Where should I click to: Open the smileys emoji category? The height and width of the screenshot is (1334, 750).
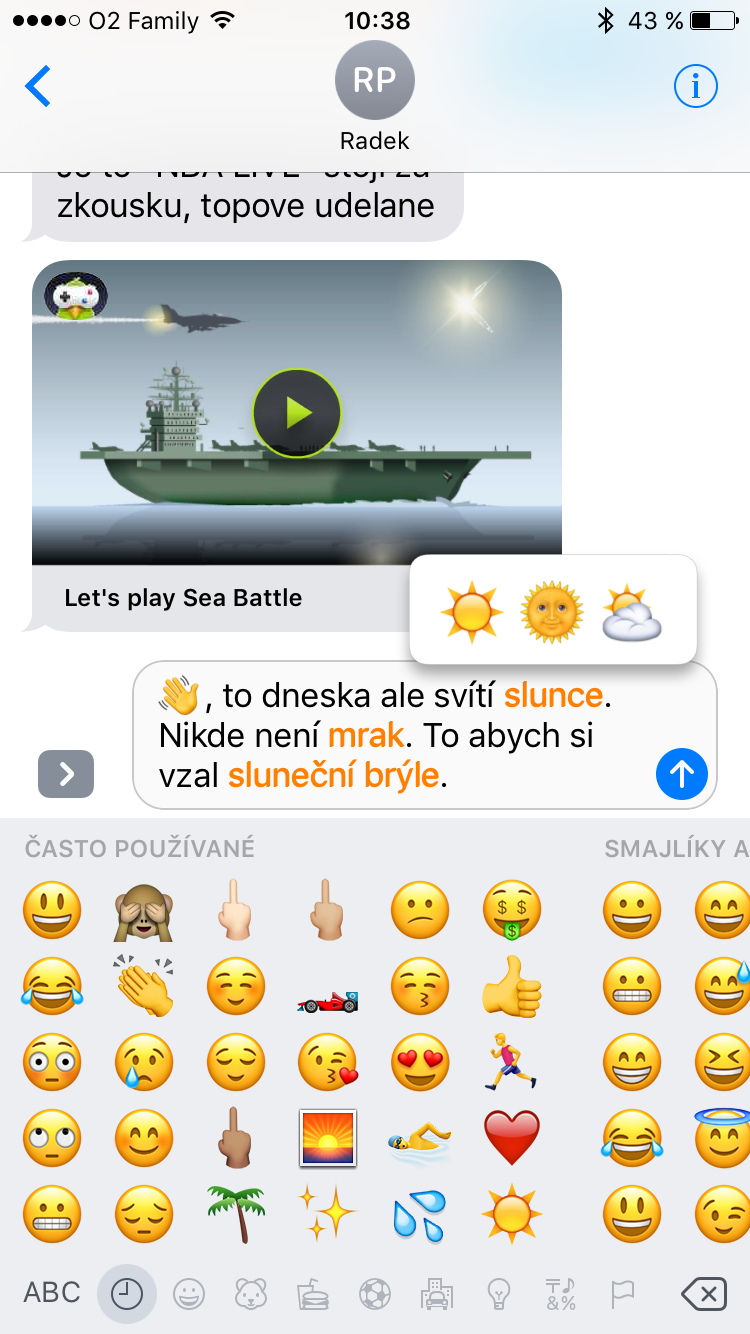(188, 1295)
